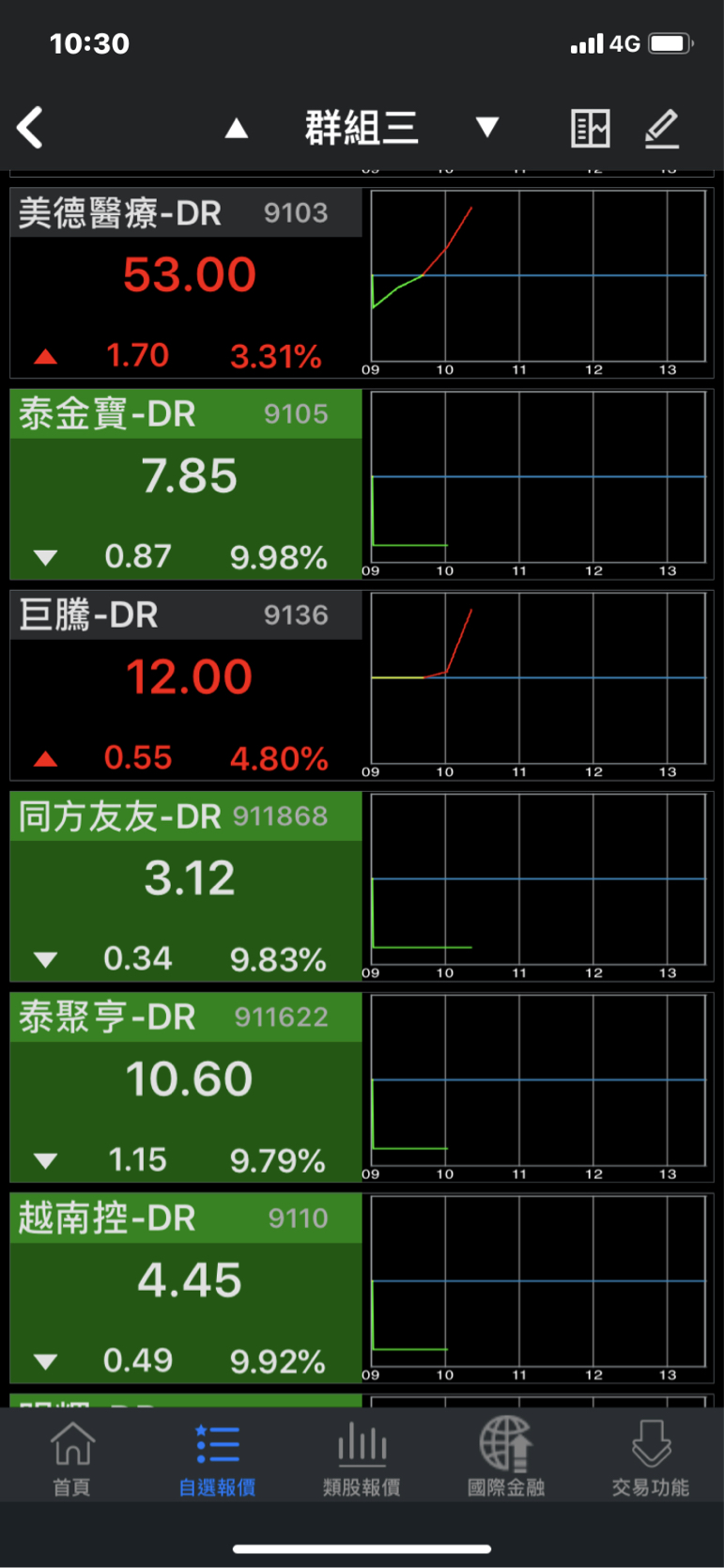724x1568 pixels.
Task: Switch to the 類股報價 tab
Action: [x=362, y=1458]
